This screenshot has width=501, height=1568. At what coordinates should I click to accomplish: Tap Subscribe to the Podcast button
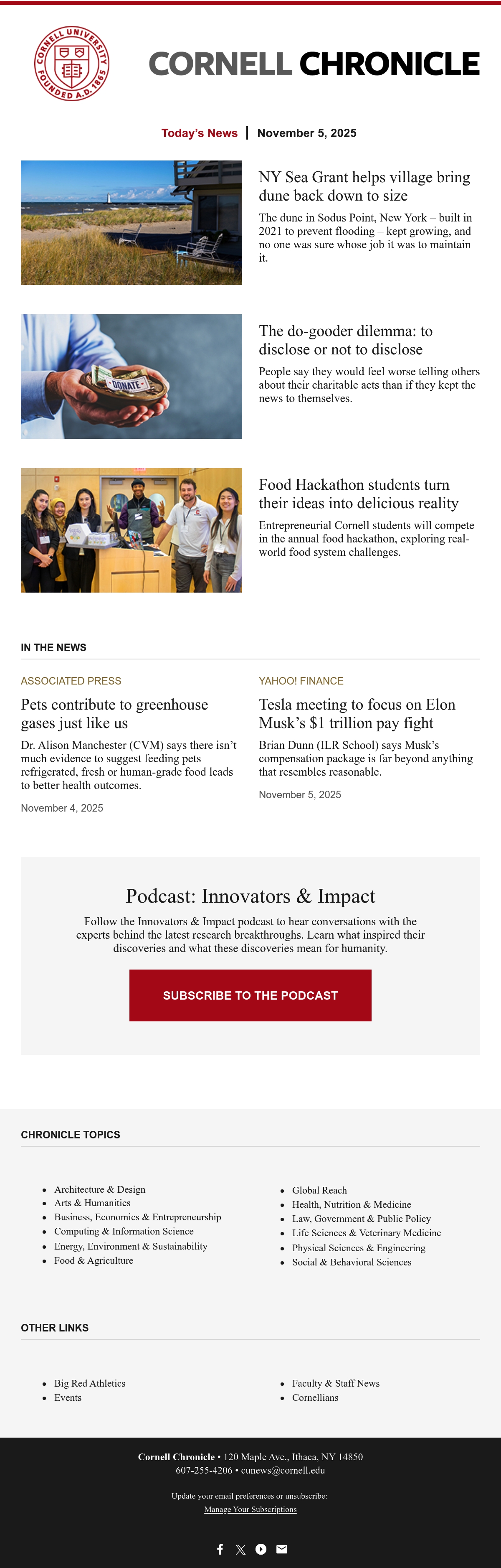pyautogui.click(x=250, y=995)
